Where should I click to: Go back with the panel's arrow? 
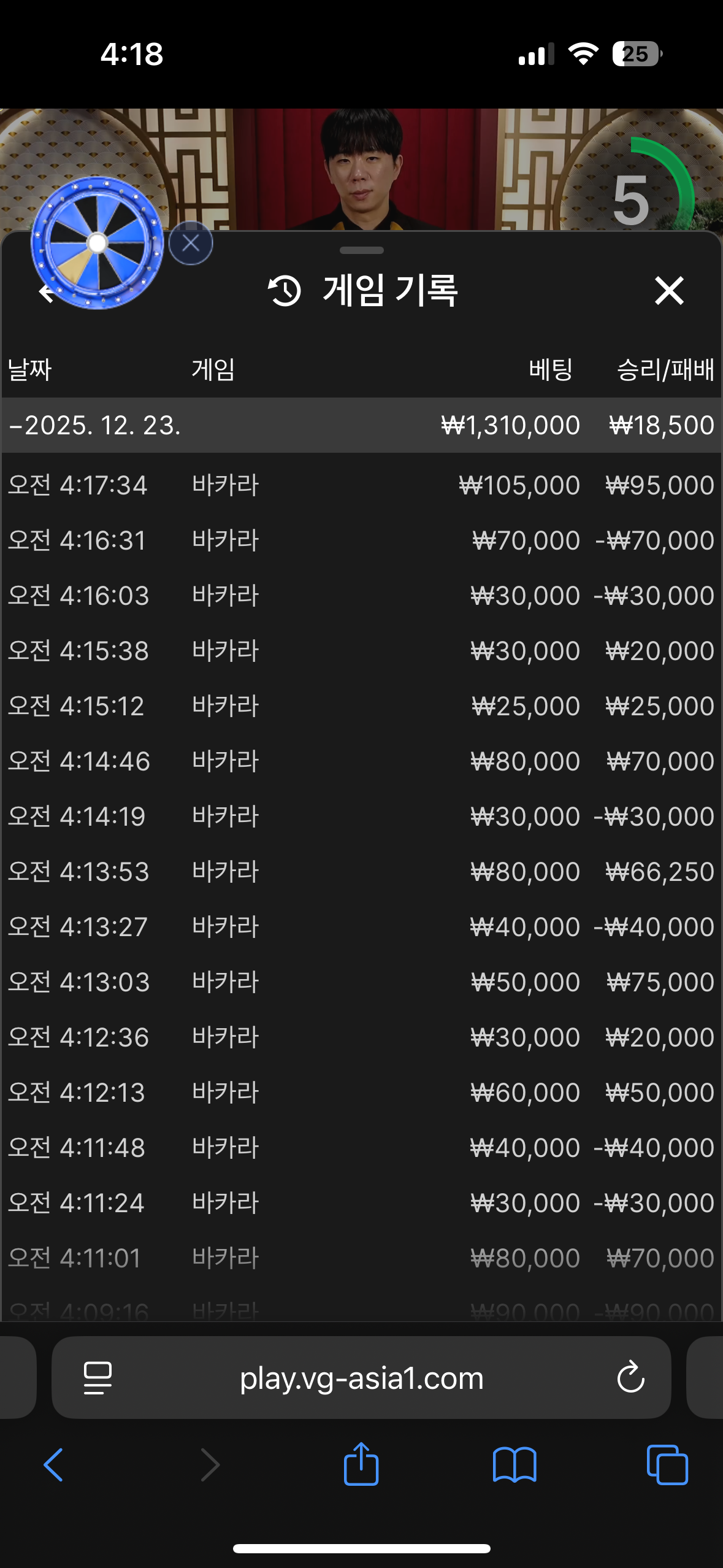point(45,293)
